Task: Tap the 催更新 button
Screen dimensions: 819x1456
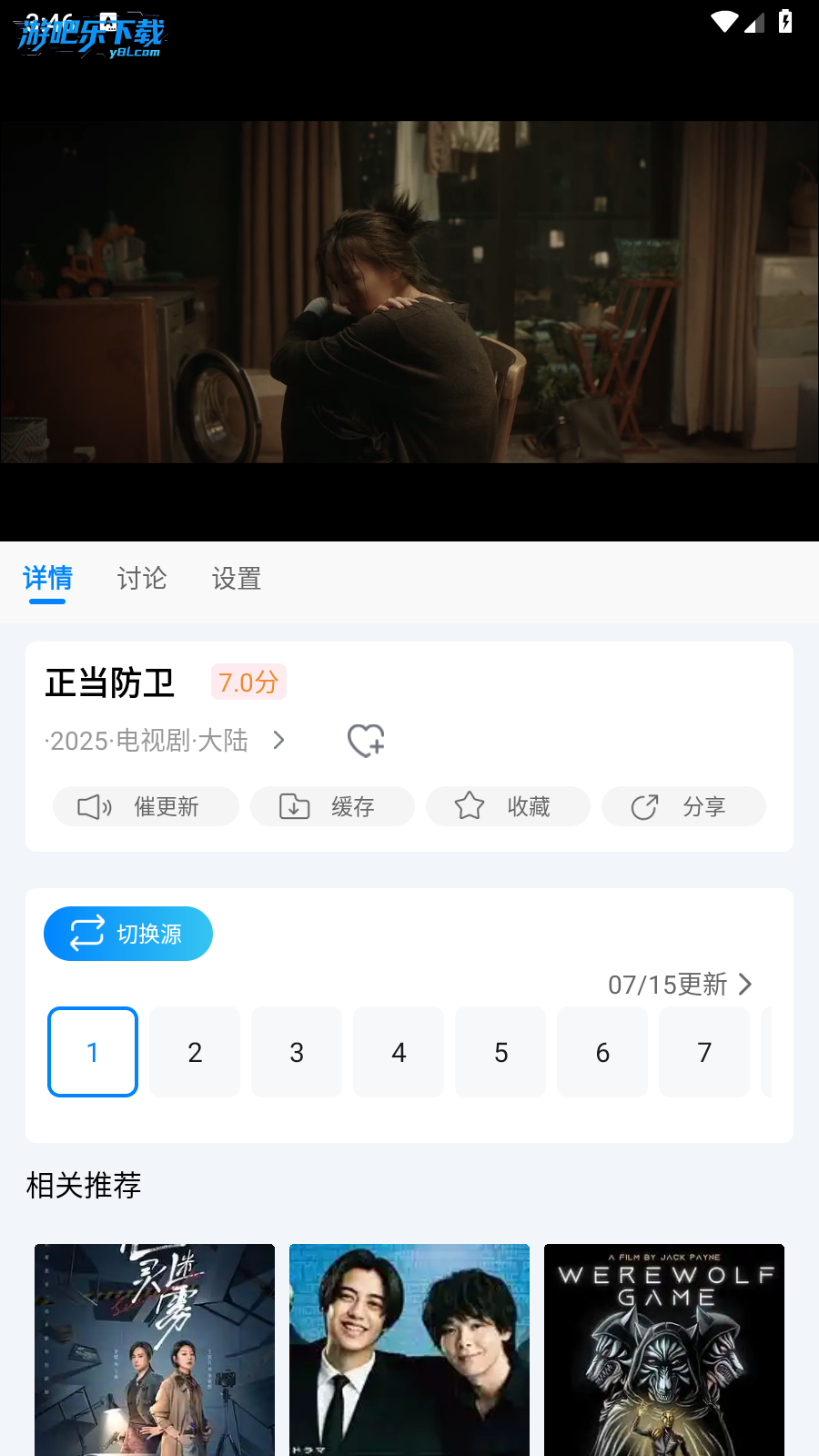Action: click(146, 807)
